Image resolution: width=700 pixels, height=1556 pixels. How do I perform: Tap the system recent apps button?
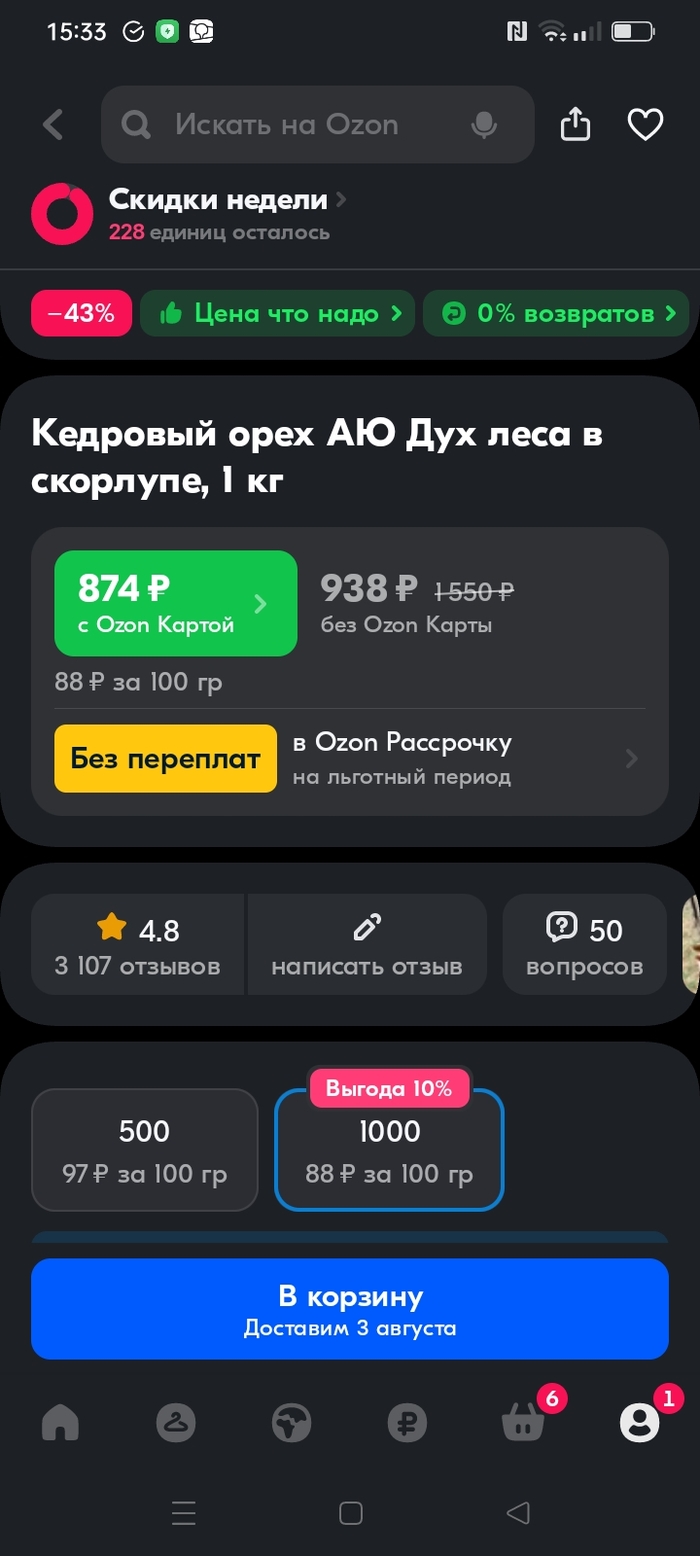click(184, 1513)
